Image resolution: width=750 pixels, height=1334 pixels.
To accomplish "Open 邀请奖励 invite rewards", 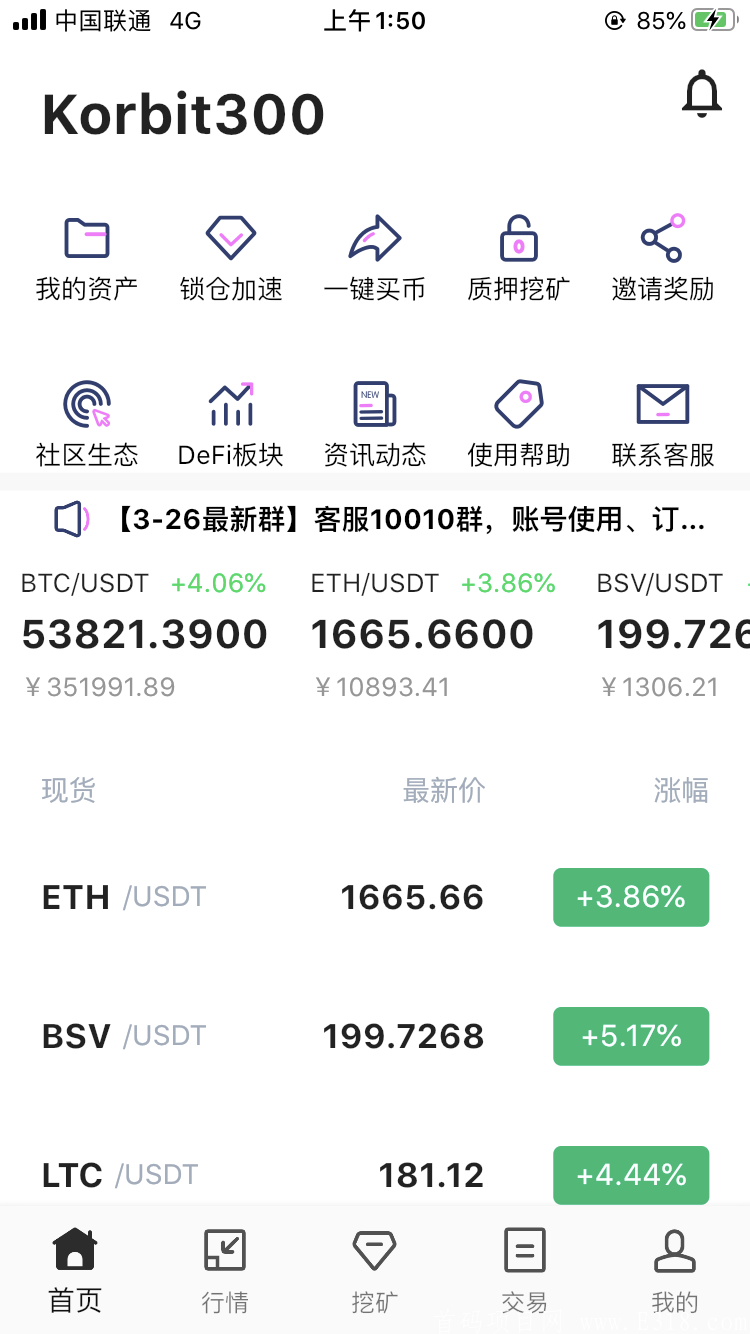I will click(663, 258).
